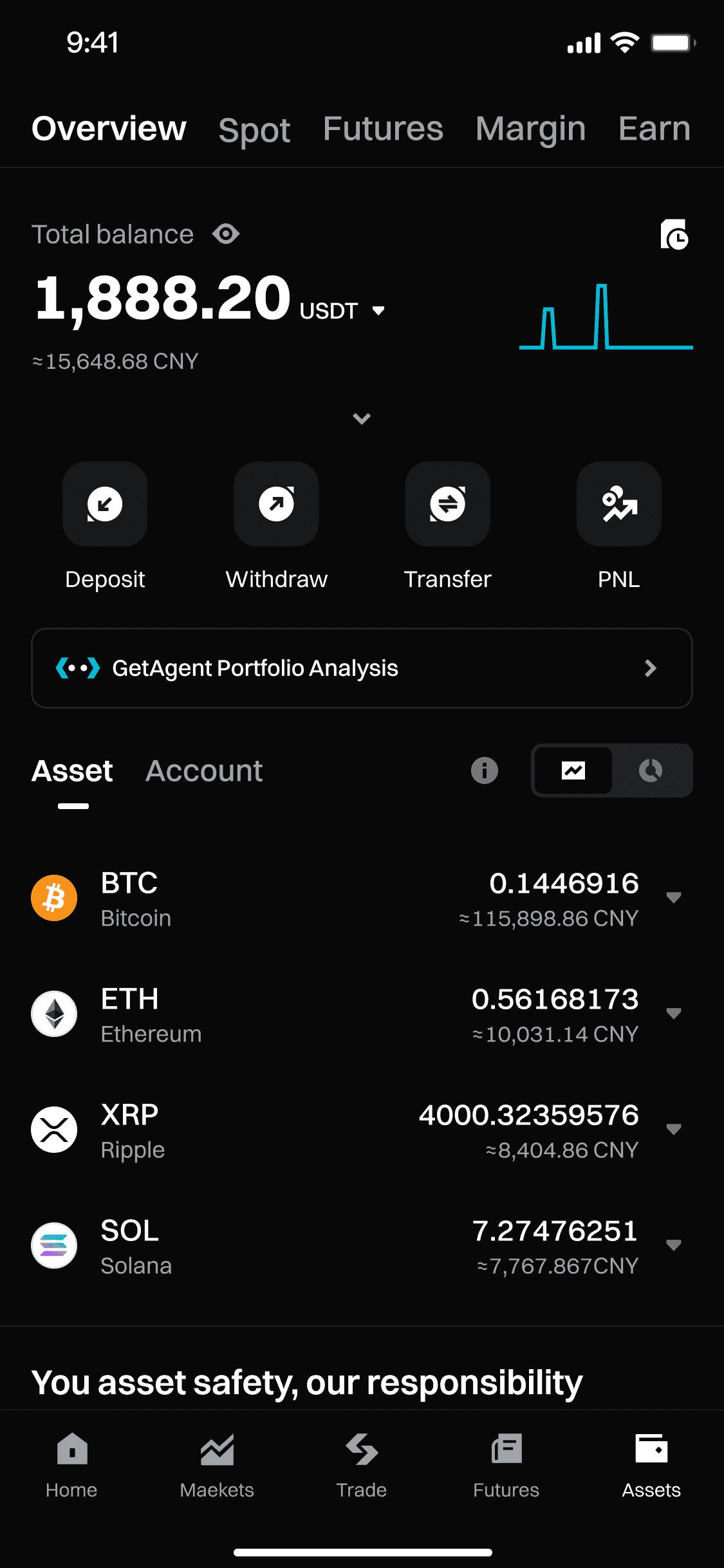Open the asset info icon
The height and width of the screenshot is (1568, 724).
485,770
